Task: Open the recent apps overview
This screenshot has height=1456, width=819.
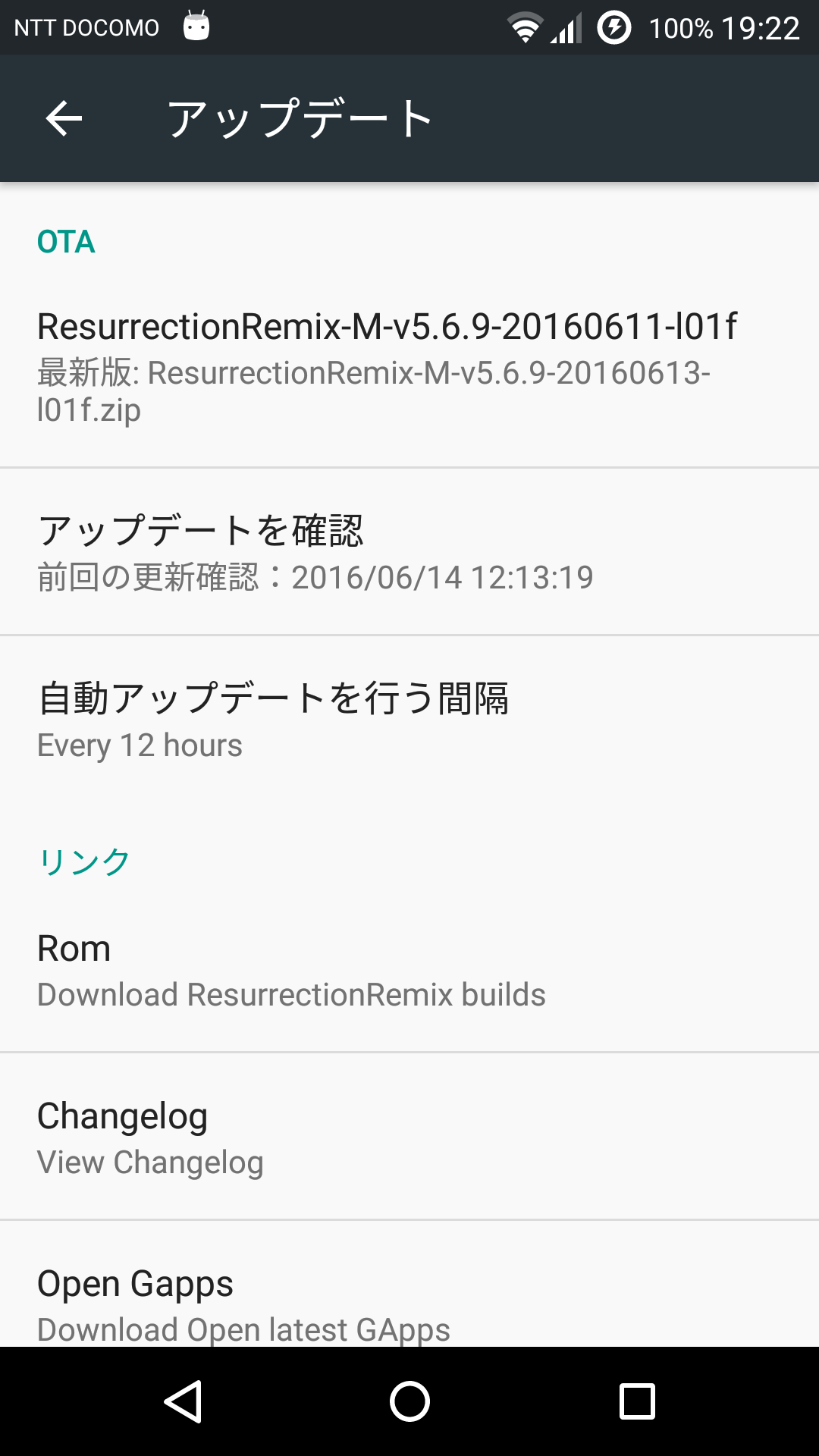Action: (637, 1401)
